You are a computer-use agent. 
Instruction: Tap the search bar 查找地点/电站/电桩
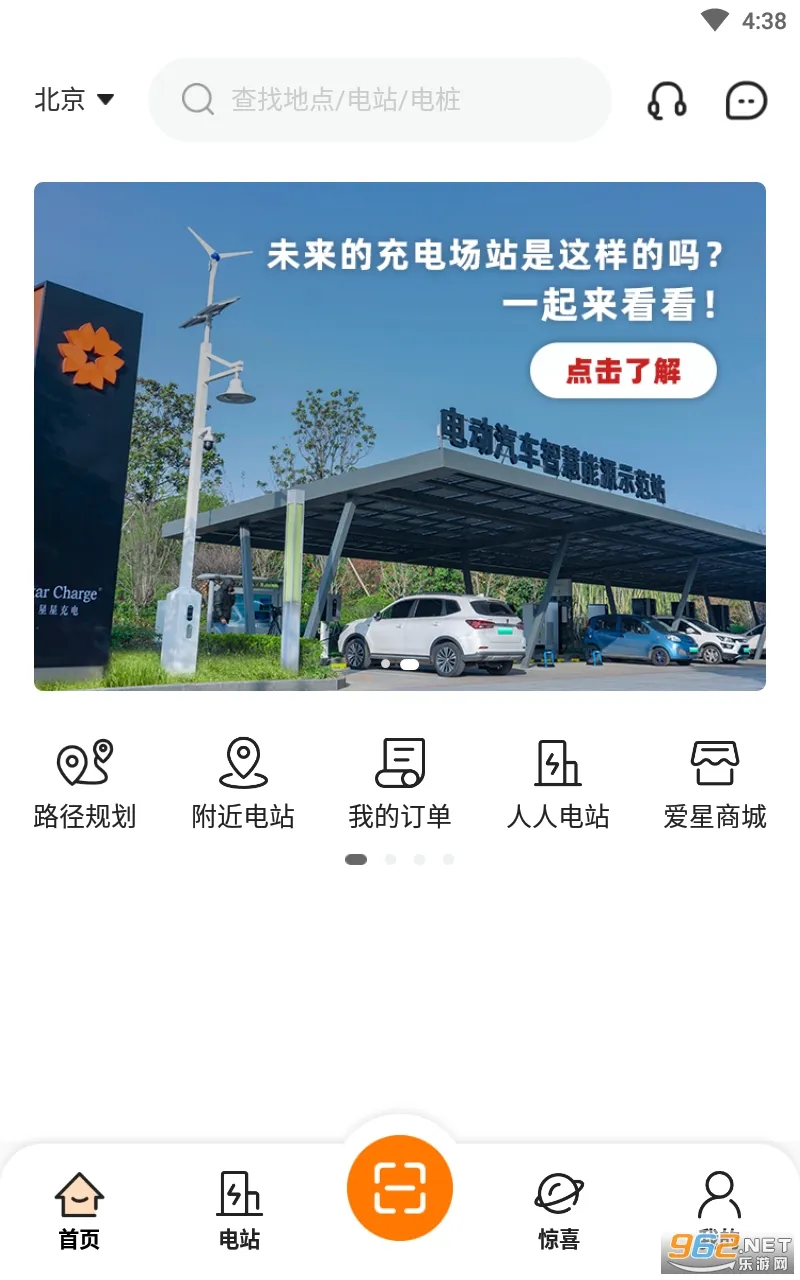pos(380,100)
